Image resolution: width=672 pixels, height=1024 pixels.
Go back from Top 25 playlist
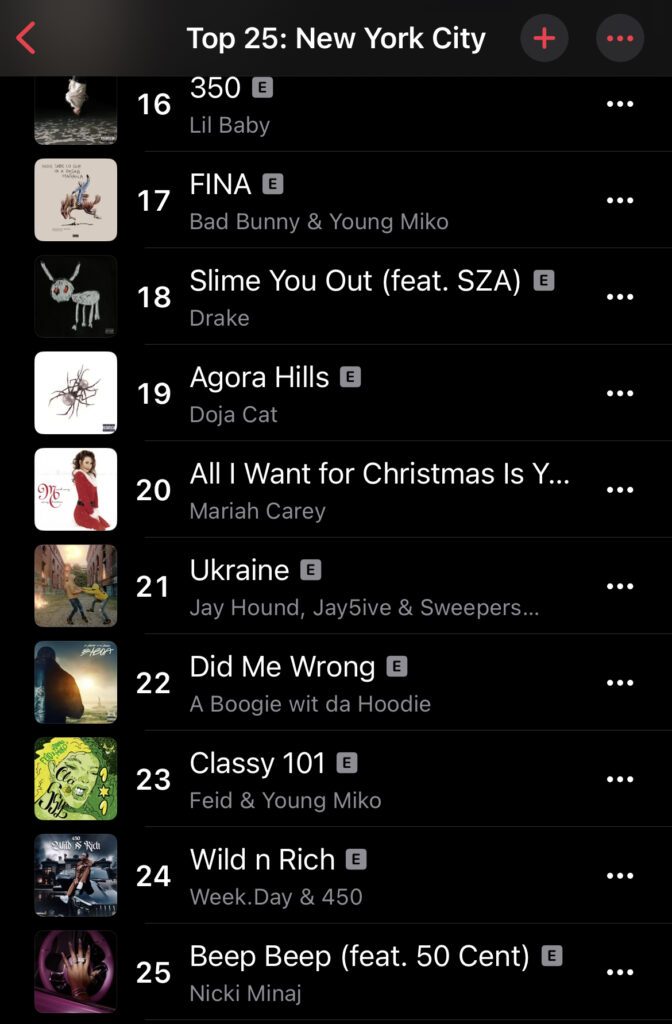[x=27, y=39]
